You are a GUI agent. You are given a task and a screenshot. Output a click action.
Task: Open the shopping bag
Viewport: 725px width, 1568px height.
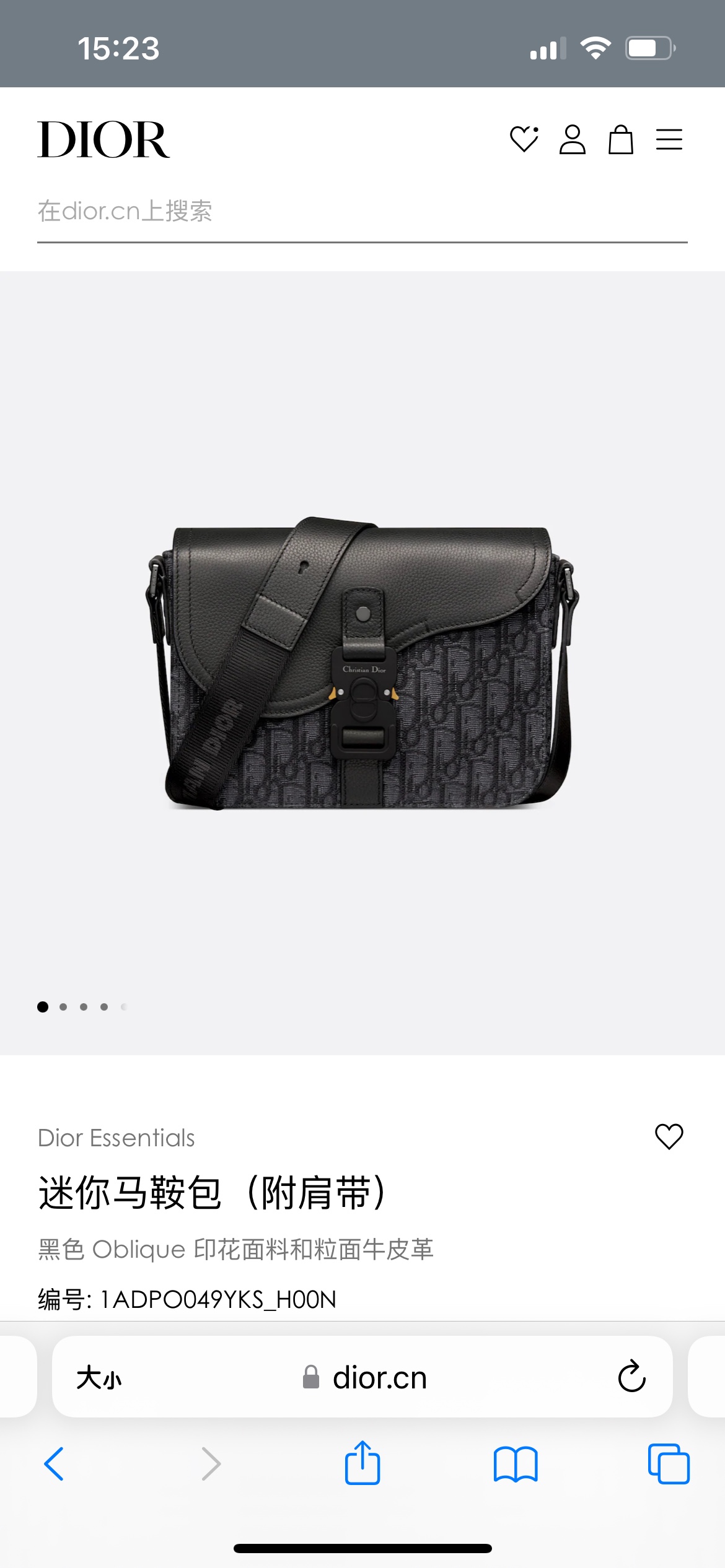(x=620, y=139)
